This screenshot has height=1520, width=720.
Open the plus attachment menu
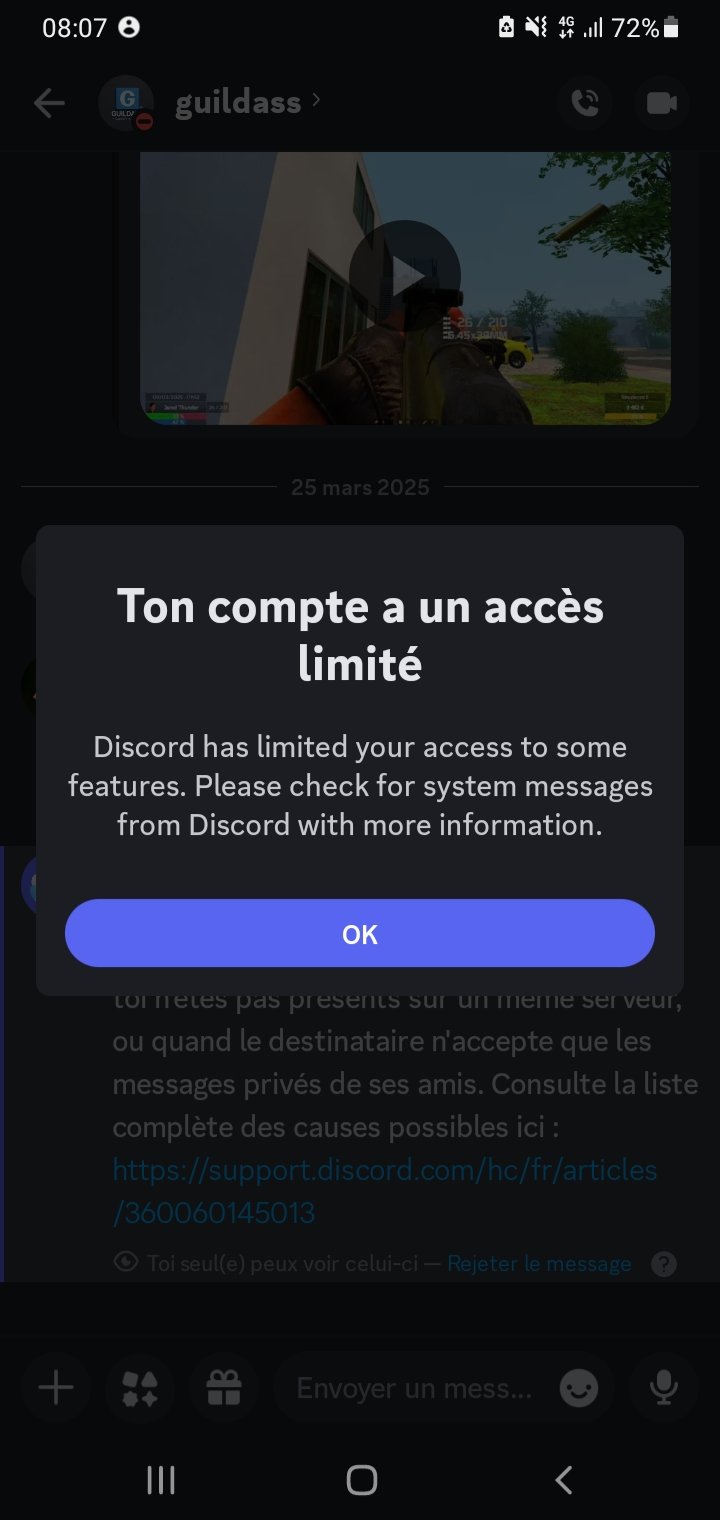56,1387
